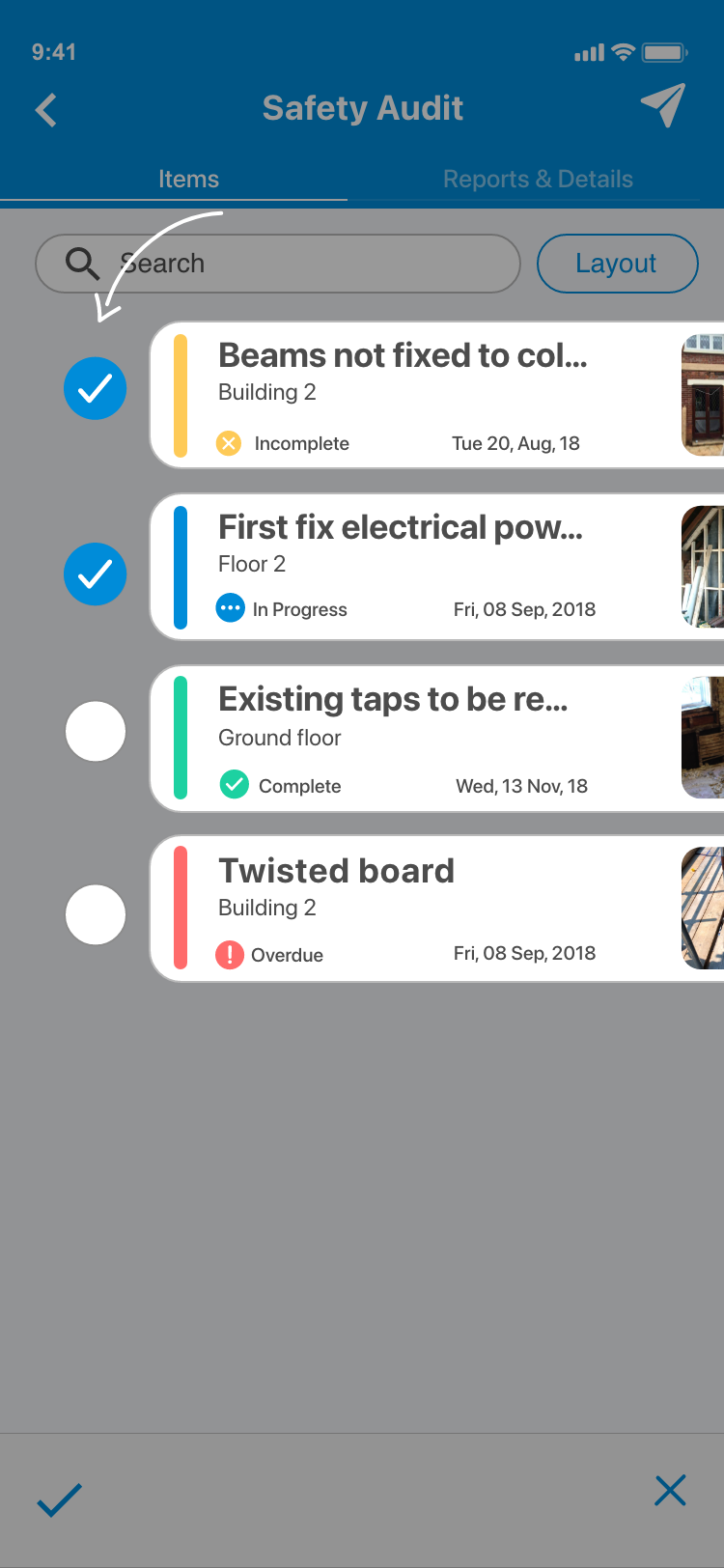Cancel selection with the X icon
The image size is (724, 1568).
(670, 1491)
